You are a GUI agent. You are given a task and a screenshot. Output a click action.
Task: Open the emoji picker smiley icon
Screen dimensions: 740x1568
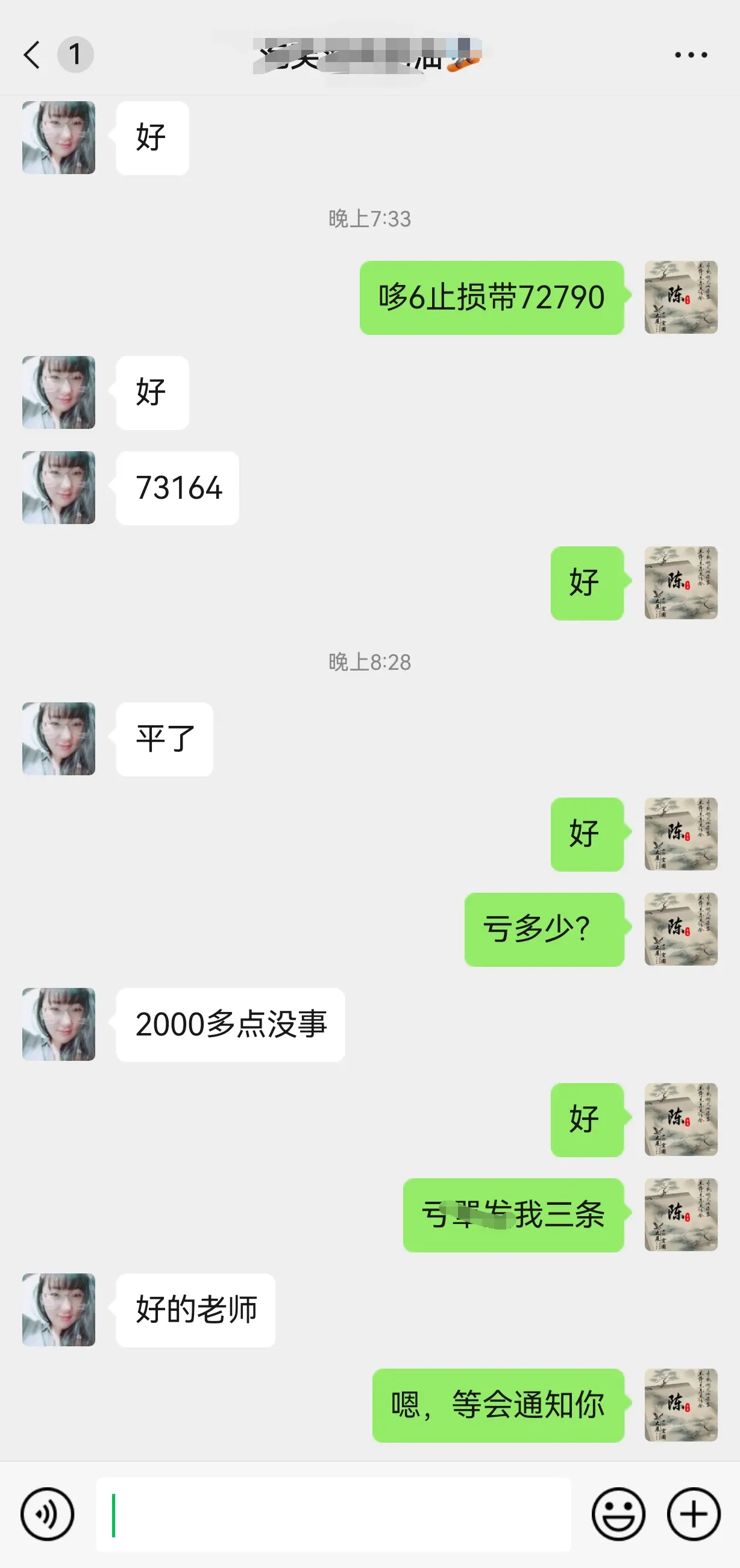618,1514
